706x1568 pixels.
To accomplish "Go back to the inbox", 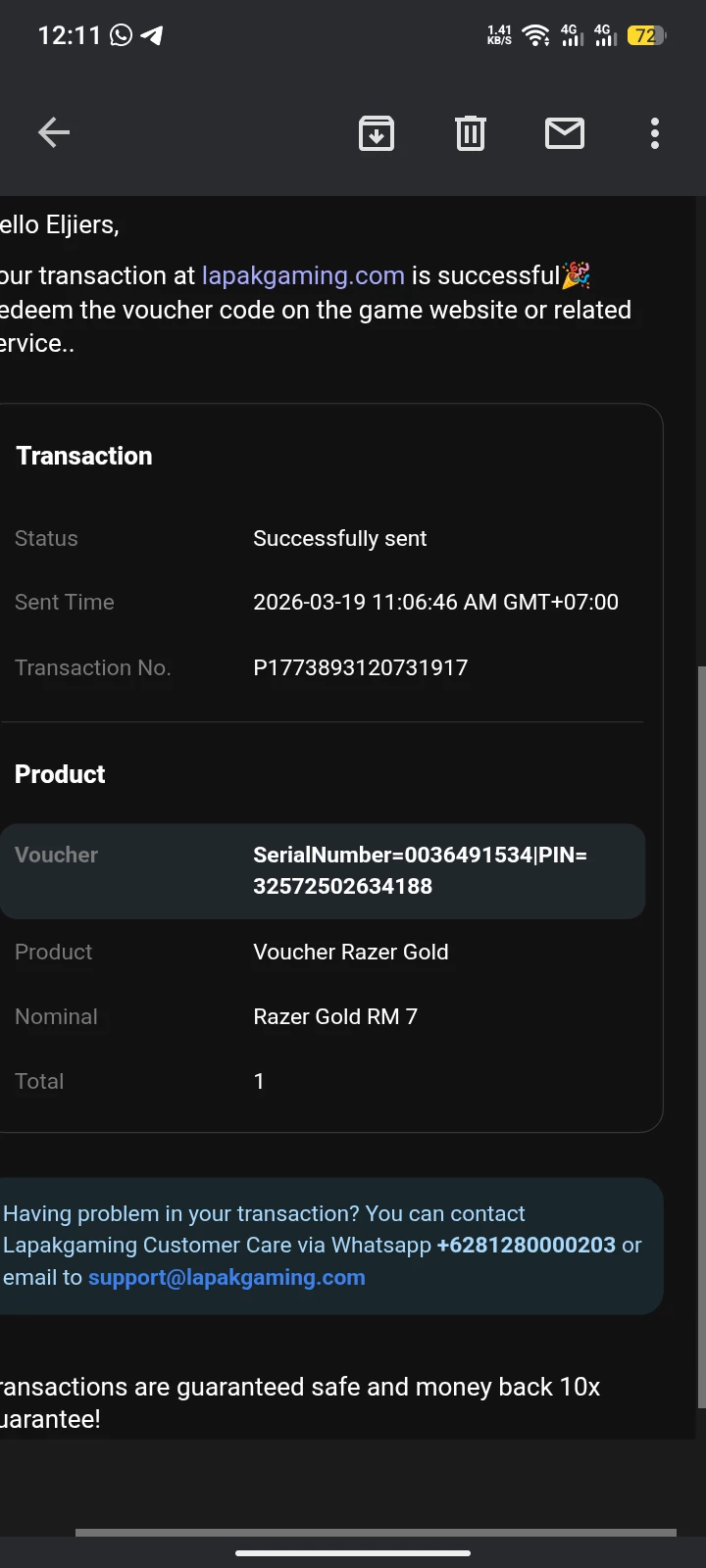I will tap(54, 132).
